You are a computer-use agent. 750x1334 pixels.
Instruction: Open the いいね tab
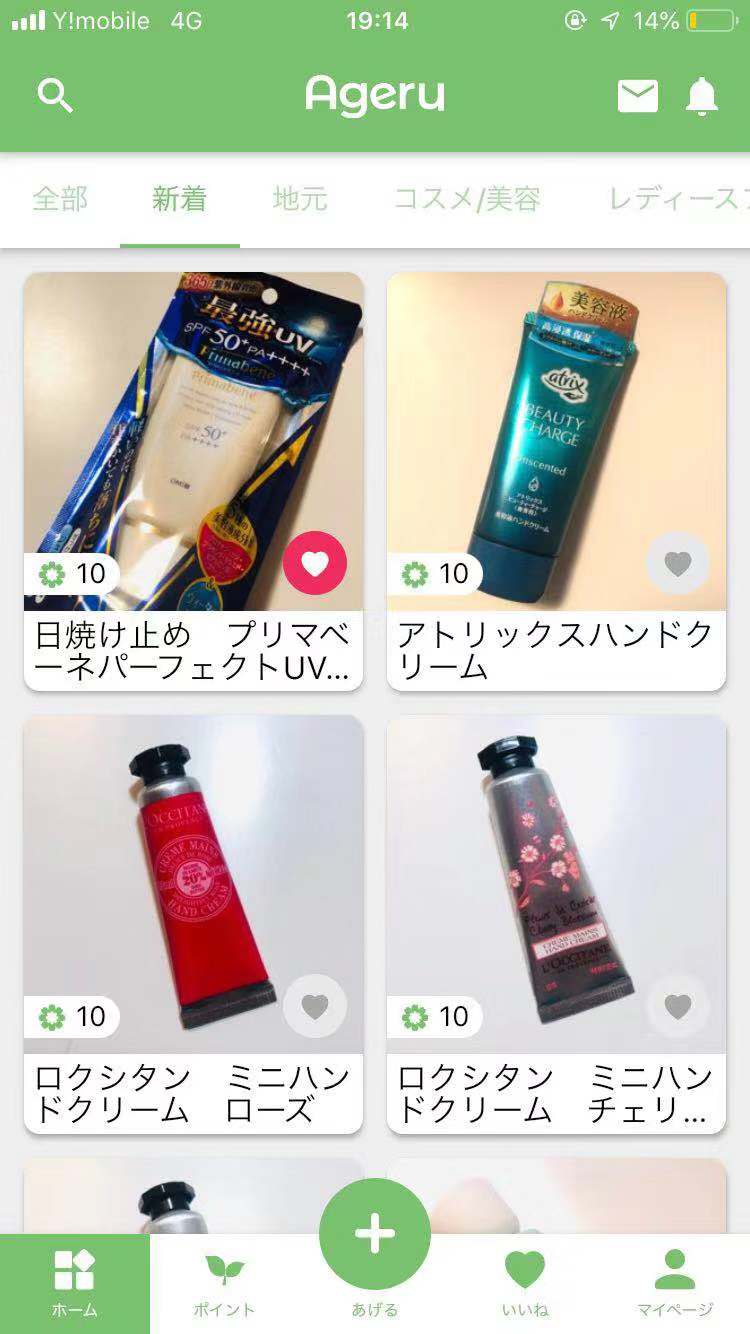[x=525, y=1284]
